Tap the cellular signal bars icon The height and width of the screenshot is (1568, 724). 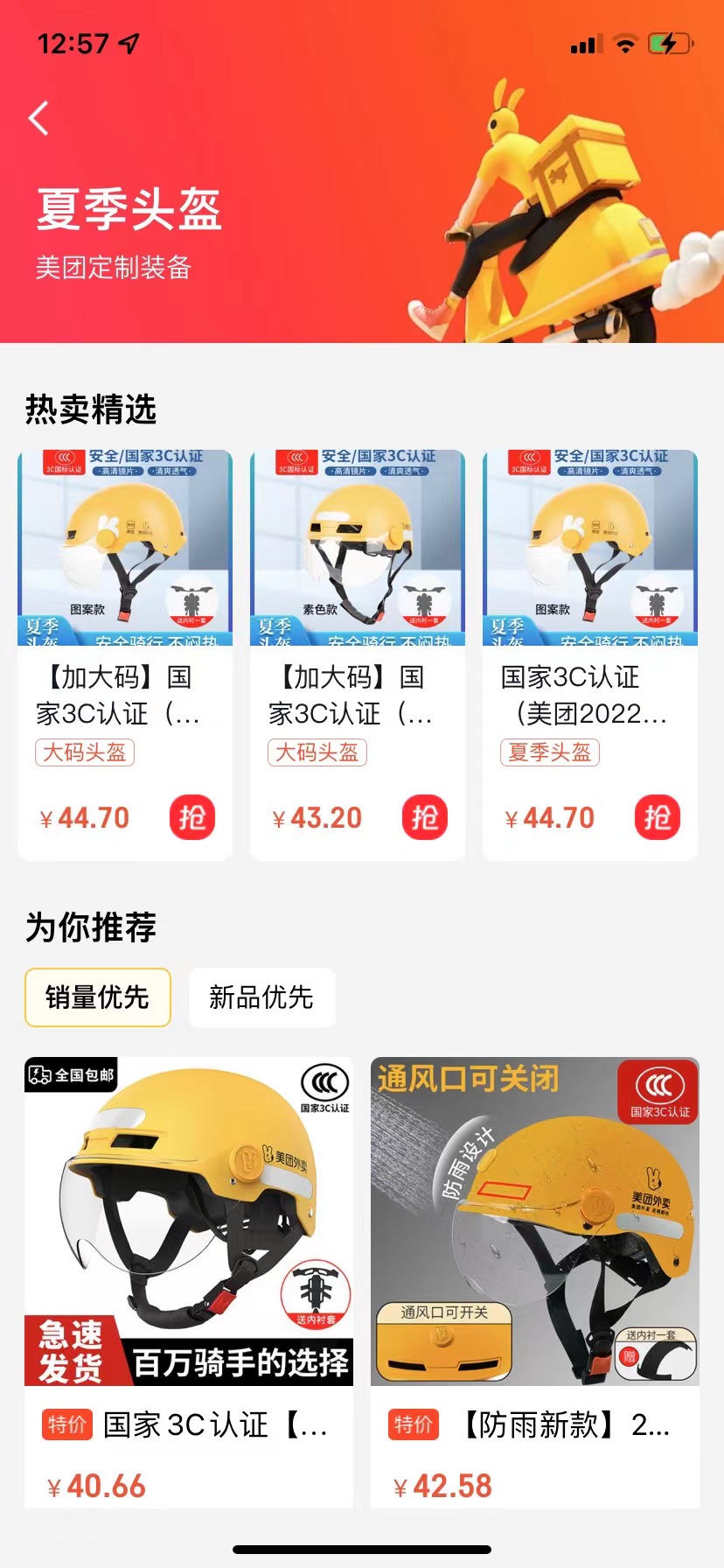pos(584,43)
